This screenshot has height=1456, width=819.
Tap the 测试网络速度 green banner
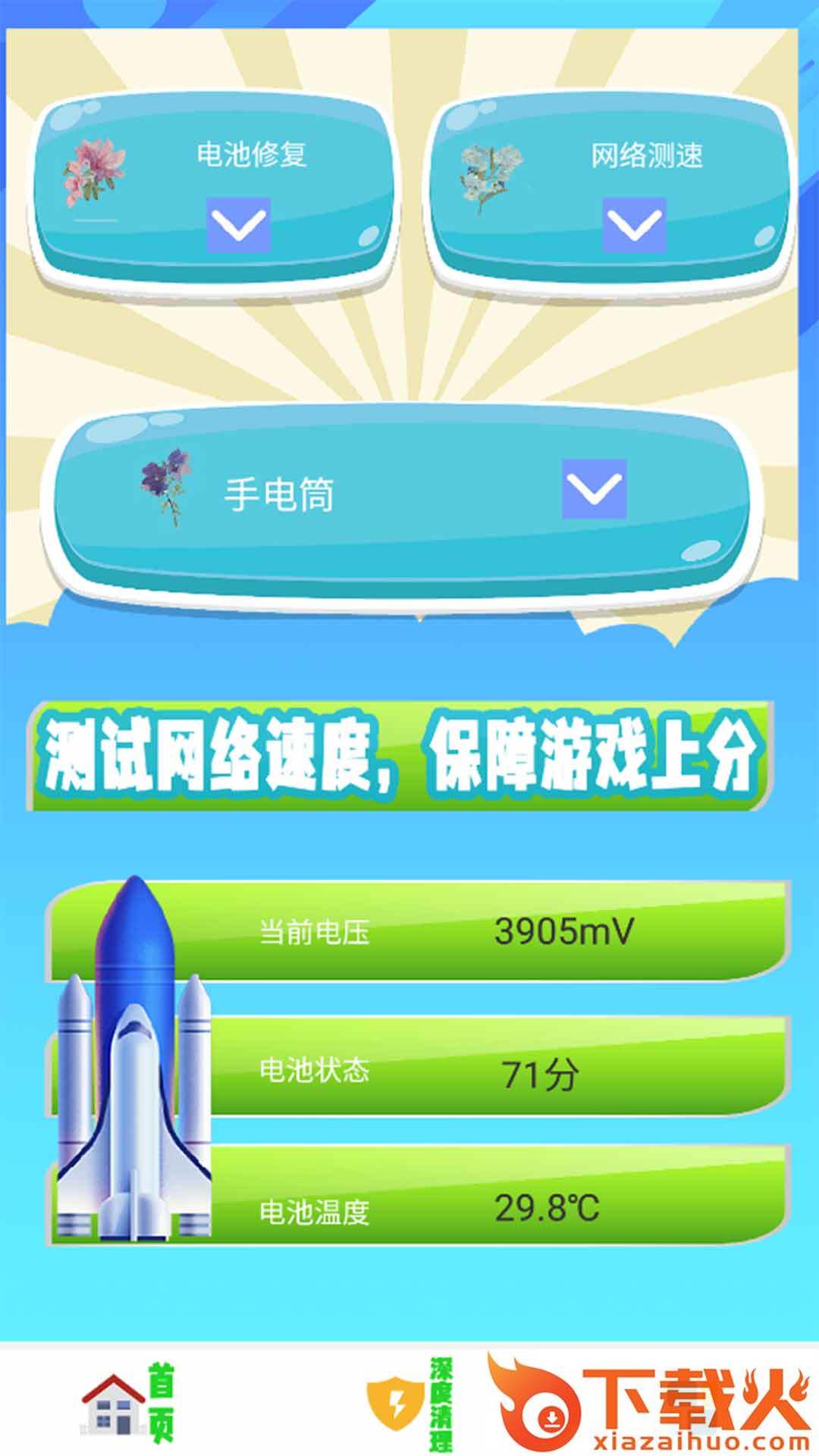point(400,757)
